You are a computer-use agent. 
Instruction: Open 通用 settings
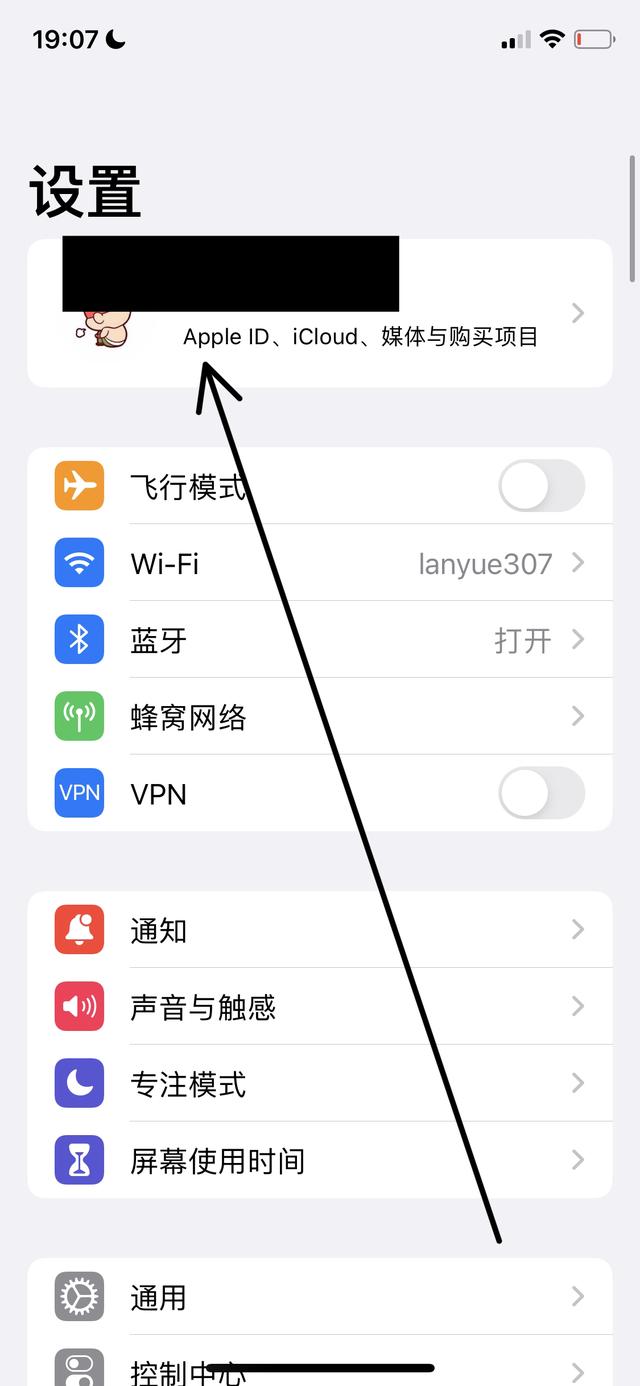tap(320, 1297)
